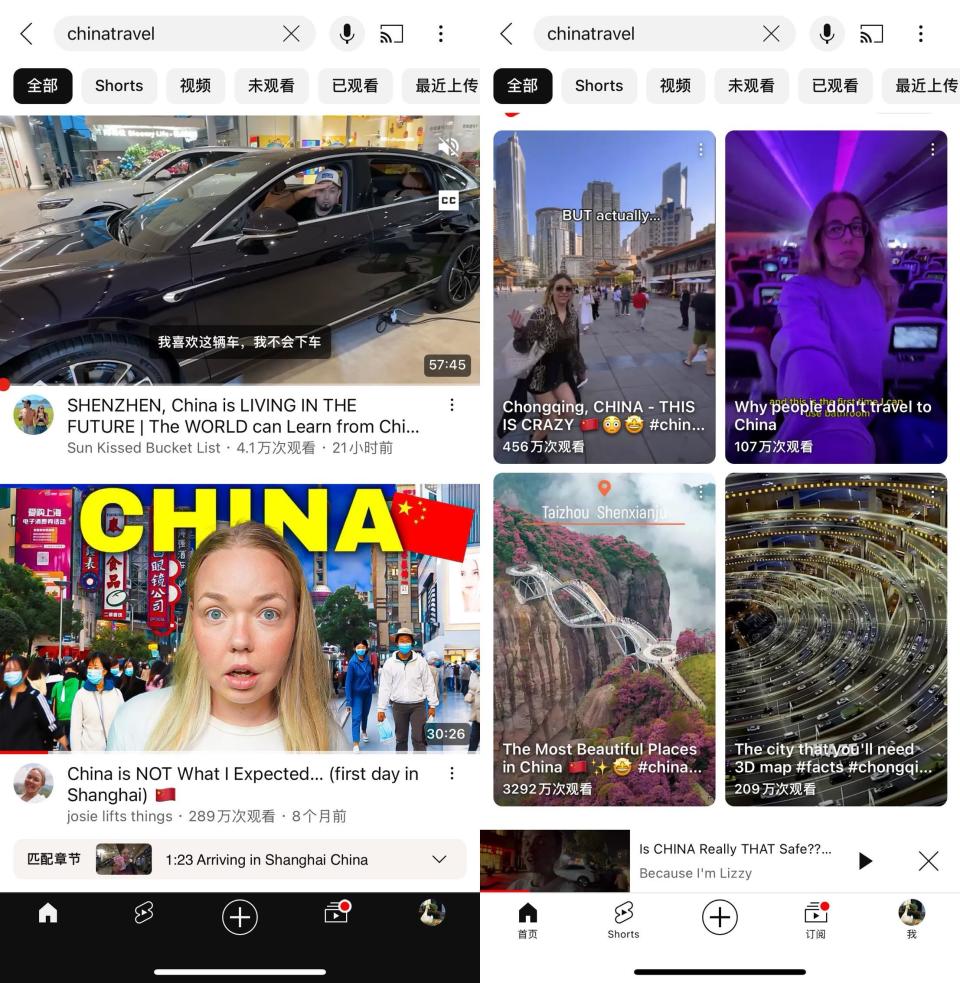Watch the "Chongqing, CHINA - THIS IS CRAZY" Short
Image resolution: width=960 pixels, height=983 pixels.
pos(604,297)
